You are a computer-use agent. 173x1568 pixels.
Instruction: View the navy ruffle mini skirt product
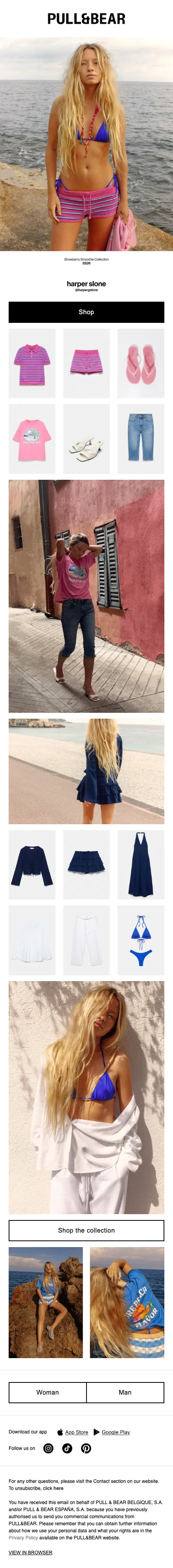point(86,864)
